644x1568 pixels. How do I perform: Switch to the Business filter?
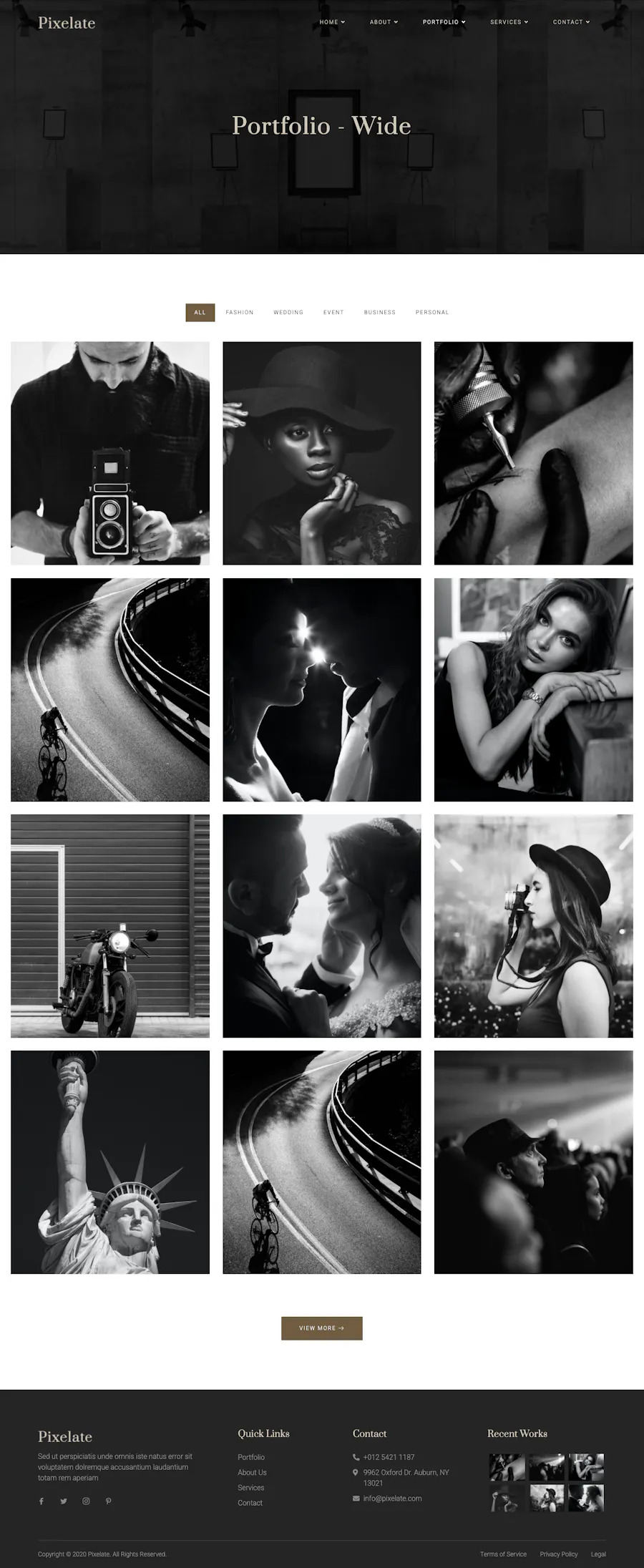click(379, 313)
